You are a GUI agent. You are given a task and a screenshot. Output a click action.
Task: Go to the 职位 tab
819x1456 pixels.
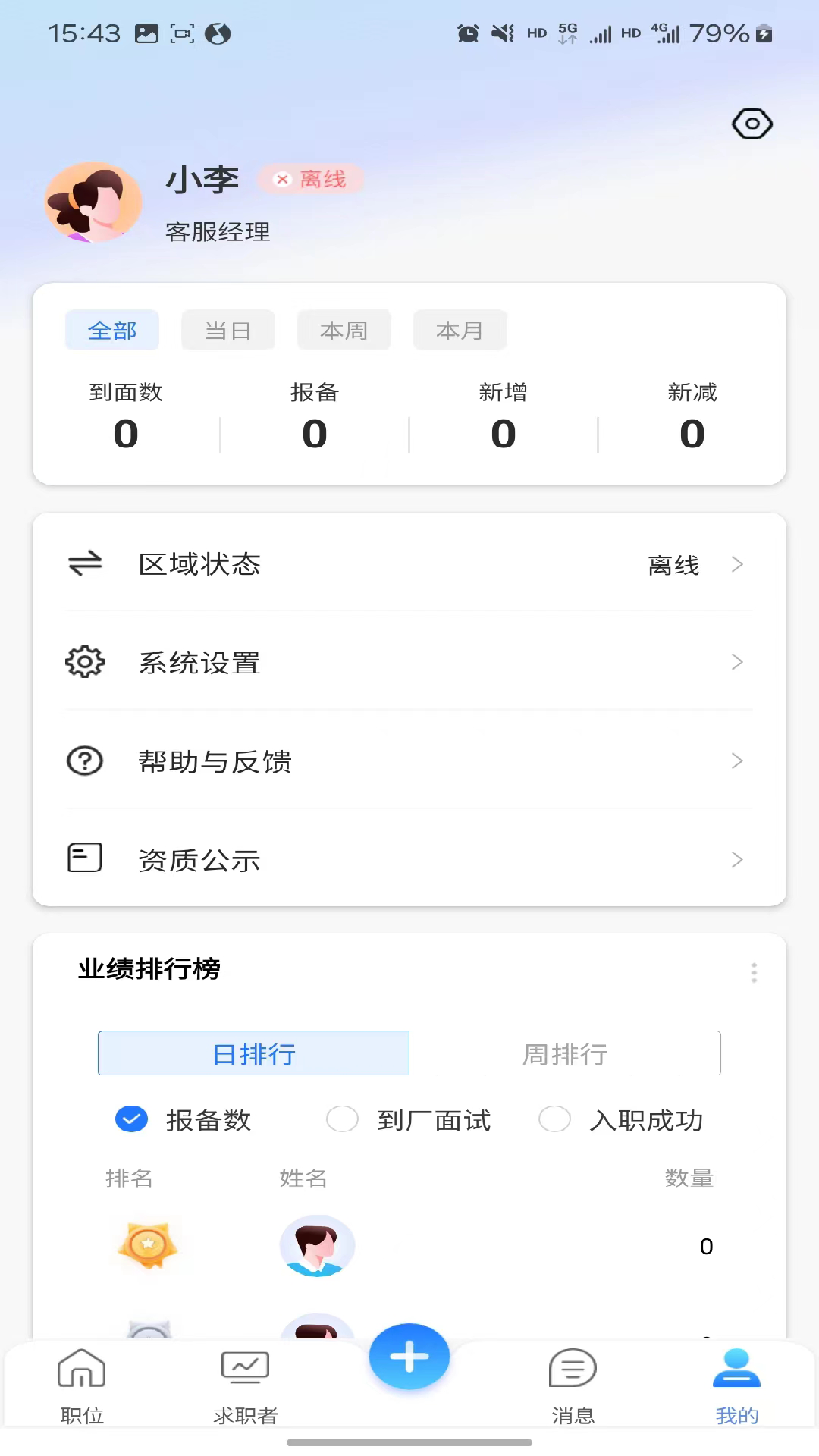click(x=82, y=1385)
